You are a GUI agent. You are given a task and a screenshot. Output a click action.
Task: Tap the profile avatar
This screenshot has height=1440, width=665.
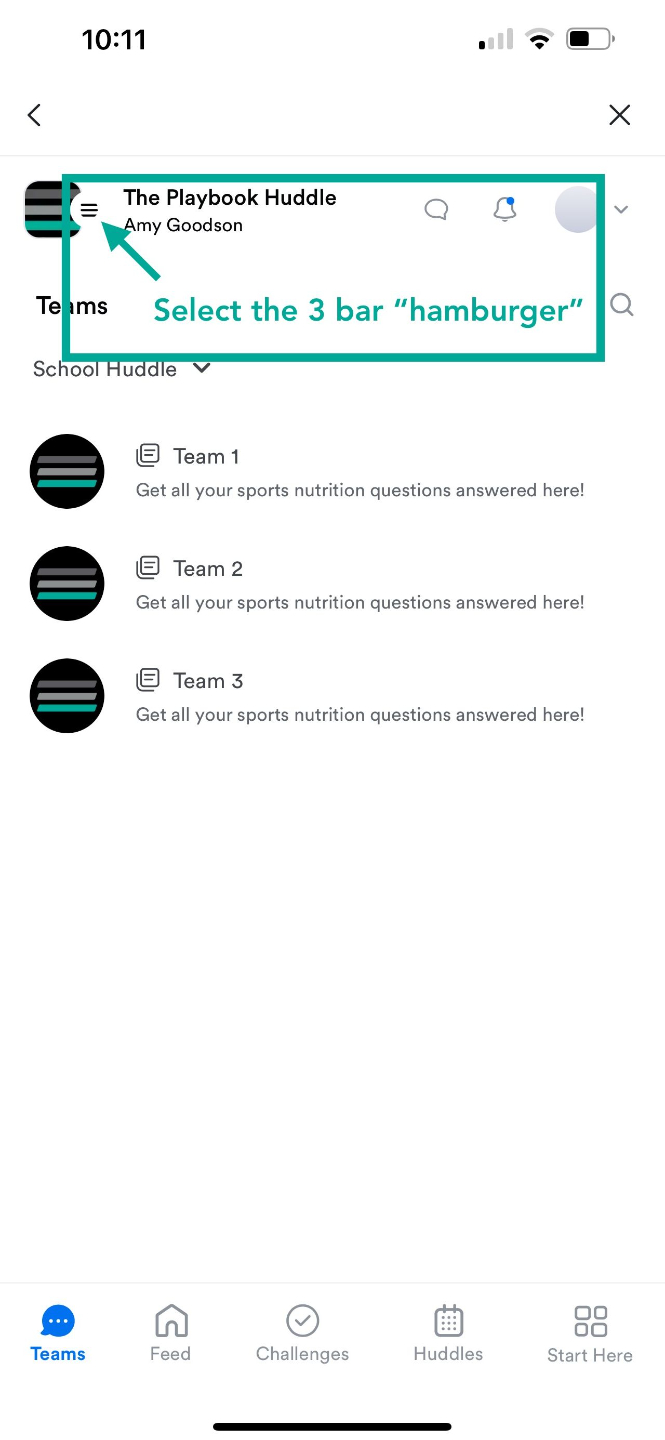[x=577, y=209]
